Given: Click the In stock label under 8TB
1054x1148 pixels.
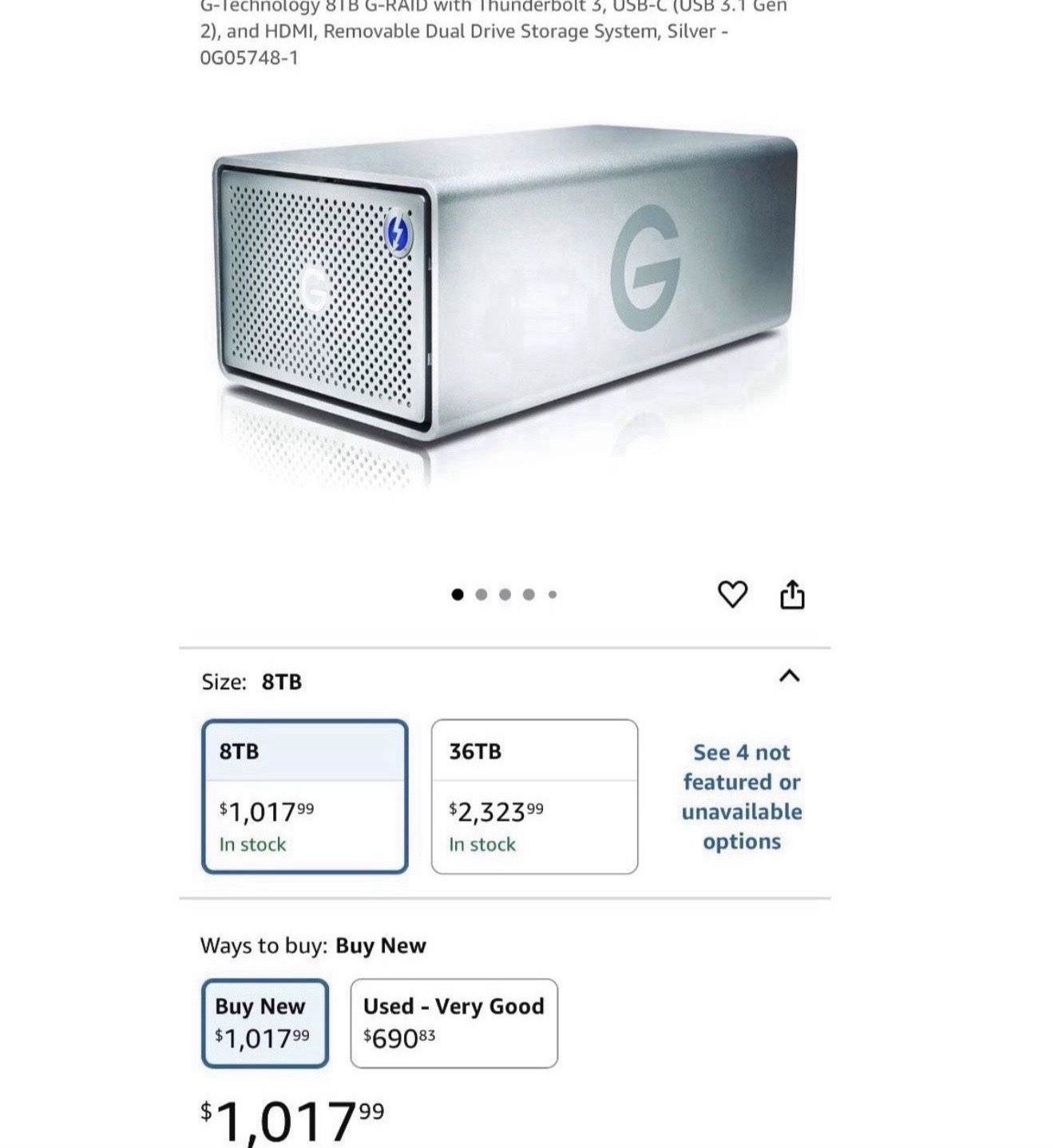Looking at the screenshot, I should tap(254, 844).
